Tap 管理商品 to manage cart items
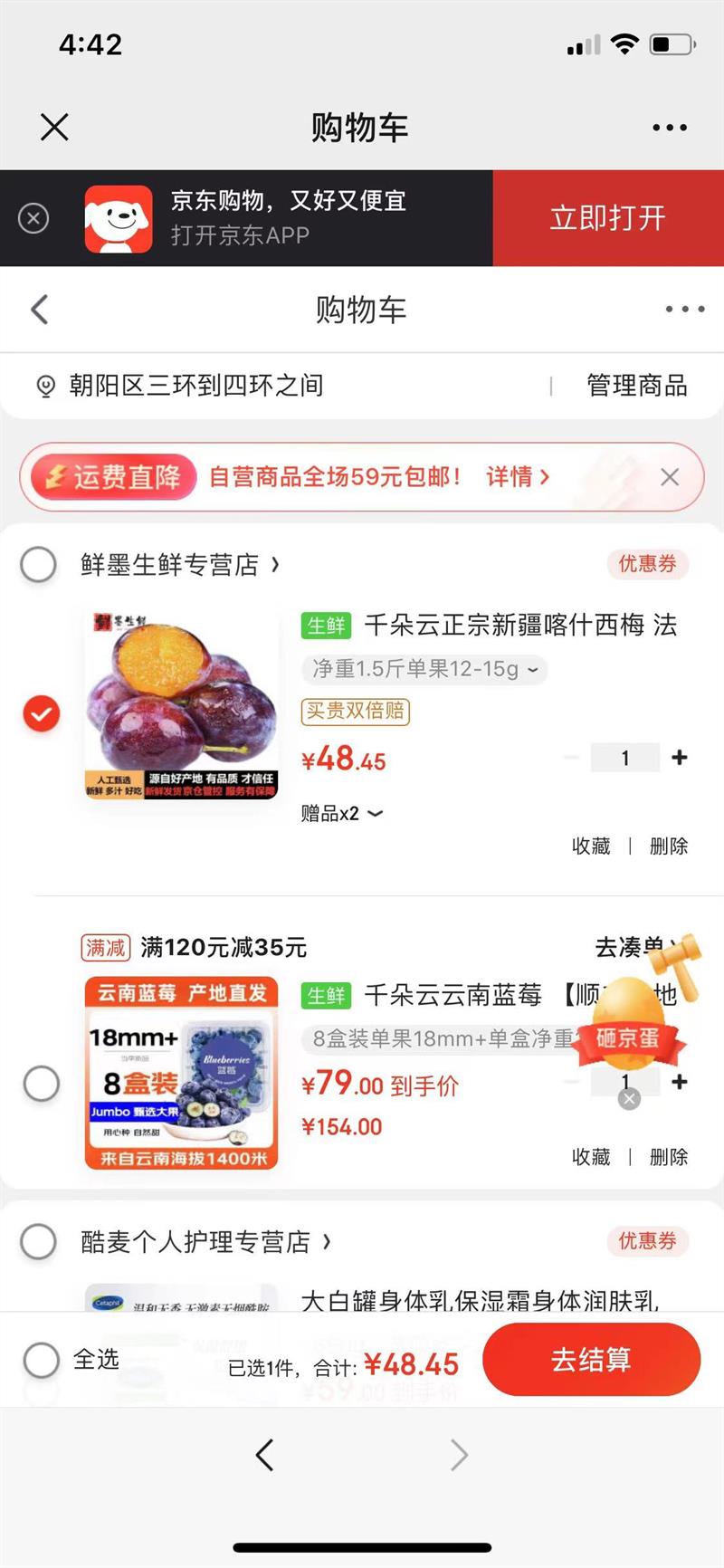The height and width of the screenshot is (1568, 724). pyautogui.click(x=636, y=386)
